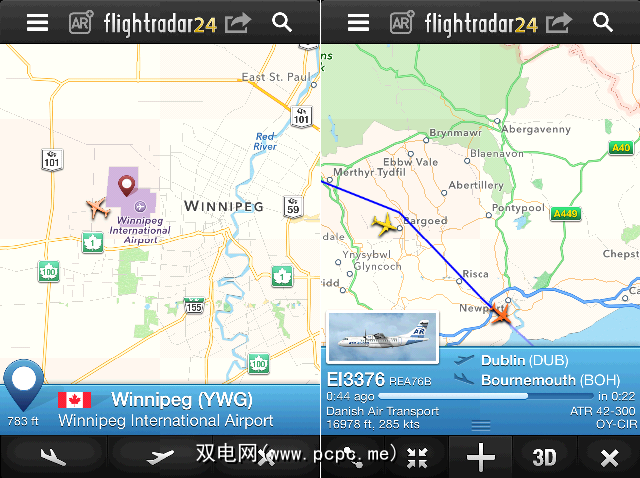Open the AR view on the Winnipeg screen

(81, 22)
